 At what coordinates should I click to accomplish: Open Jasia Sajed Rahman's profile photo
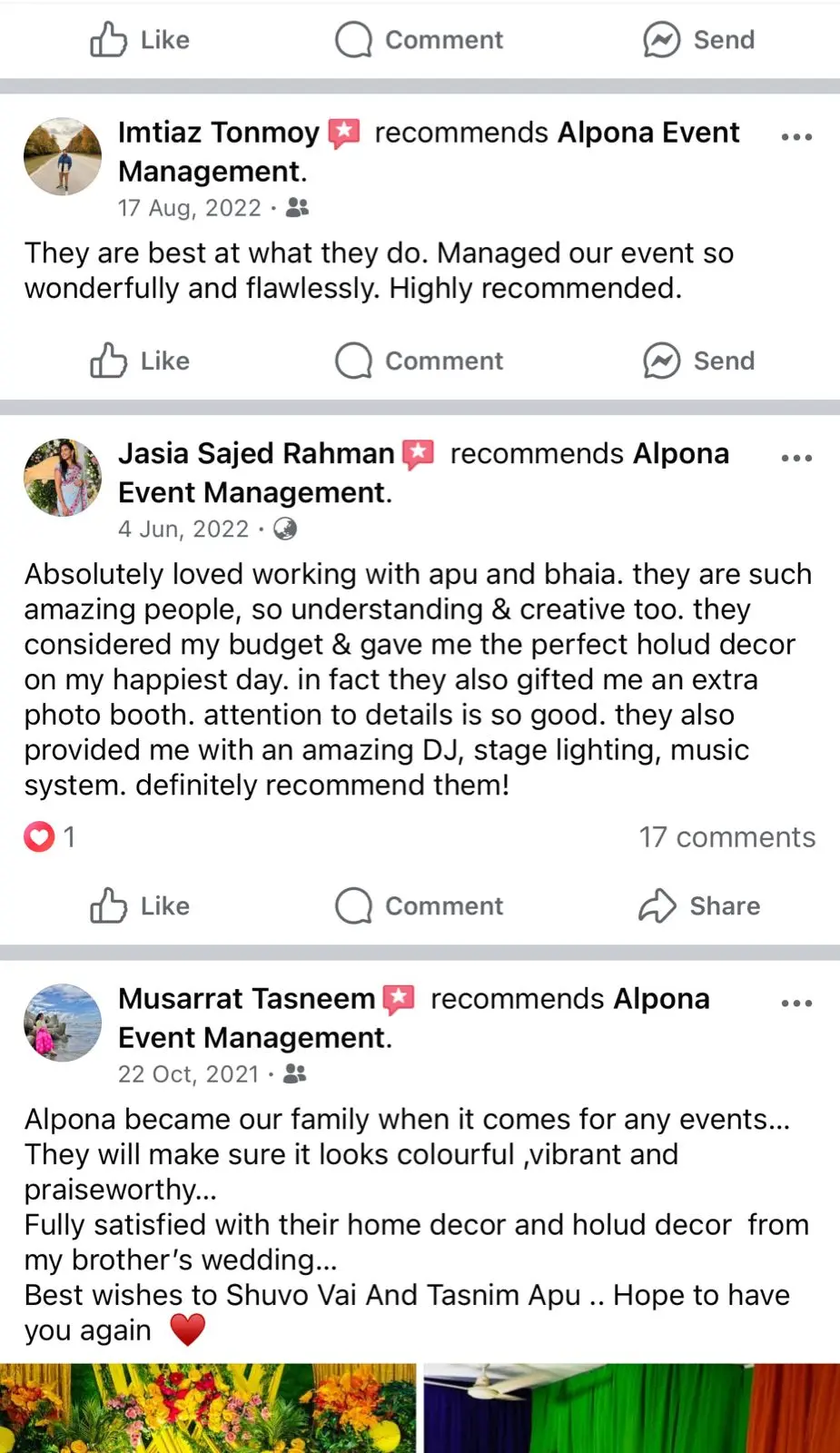pyautogui.click(x=63, y=478)
